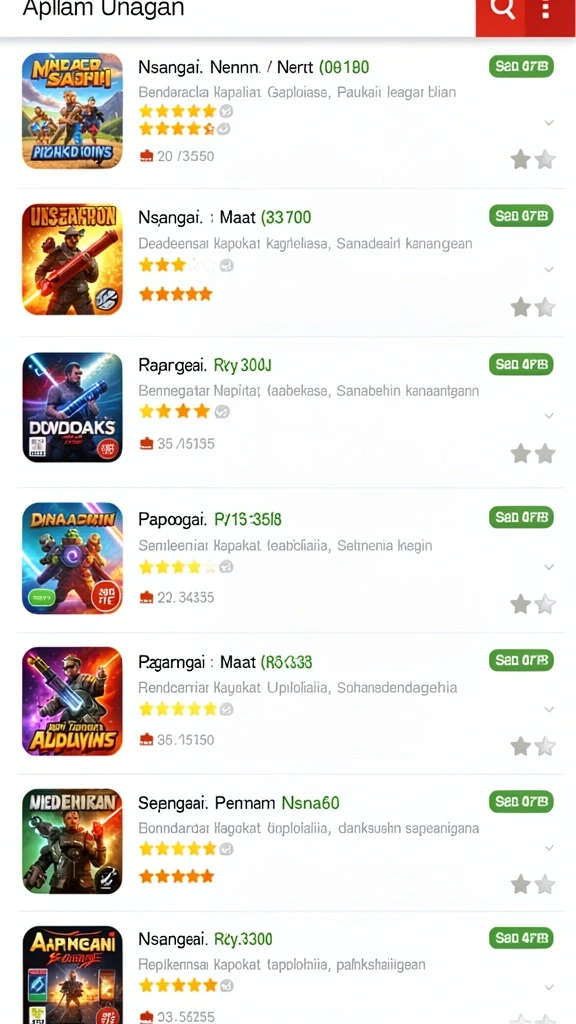Expand the chevron on Rapargeai. row

tap(549, 415)
